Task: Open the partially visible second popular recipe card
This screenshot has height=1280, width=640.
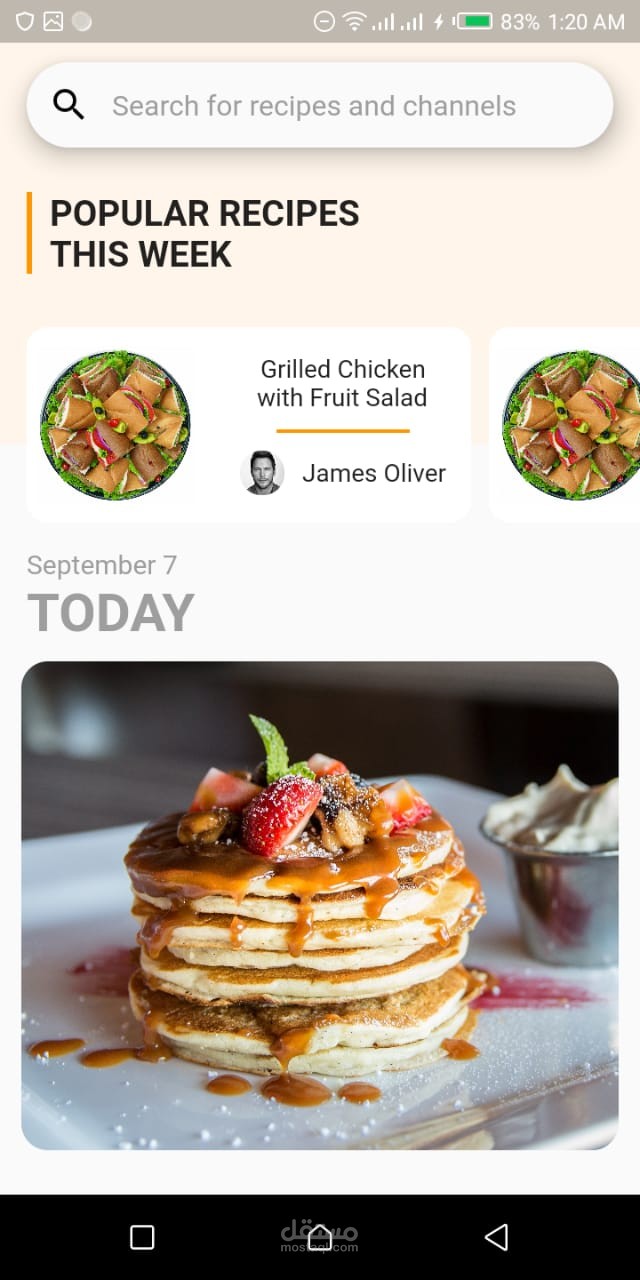Action: (x=567, y=424)
